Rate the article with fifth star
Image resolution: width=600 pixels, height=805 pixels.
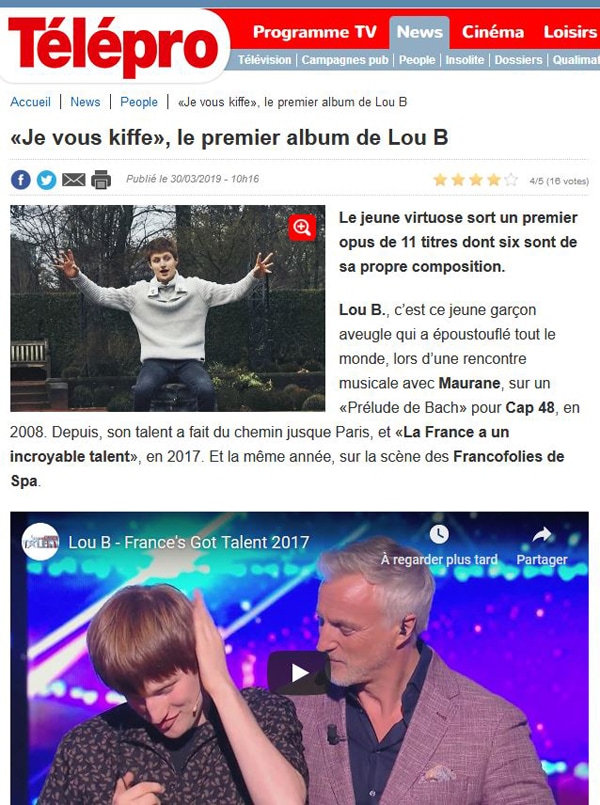[x=511, y=180]
